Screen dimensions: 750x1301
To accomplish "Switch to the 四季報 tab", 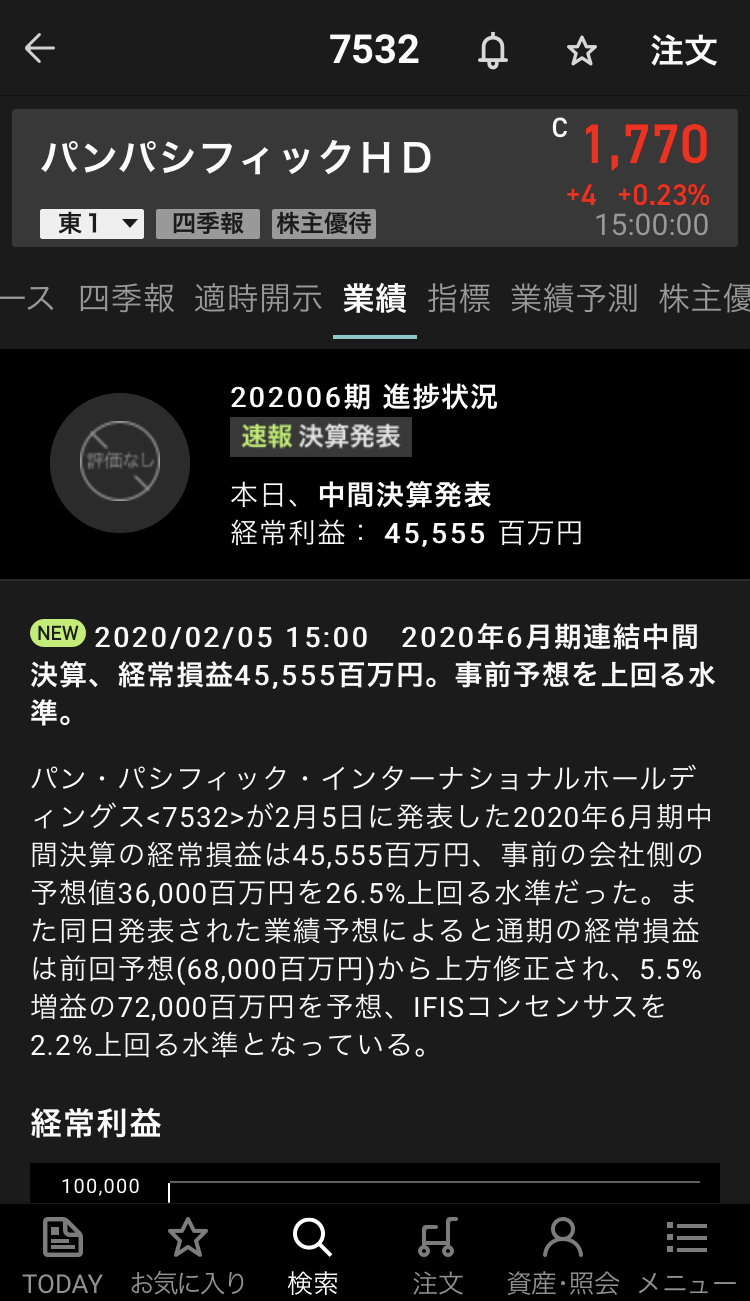I will tap(127, 298).
